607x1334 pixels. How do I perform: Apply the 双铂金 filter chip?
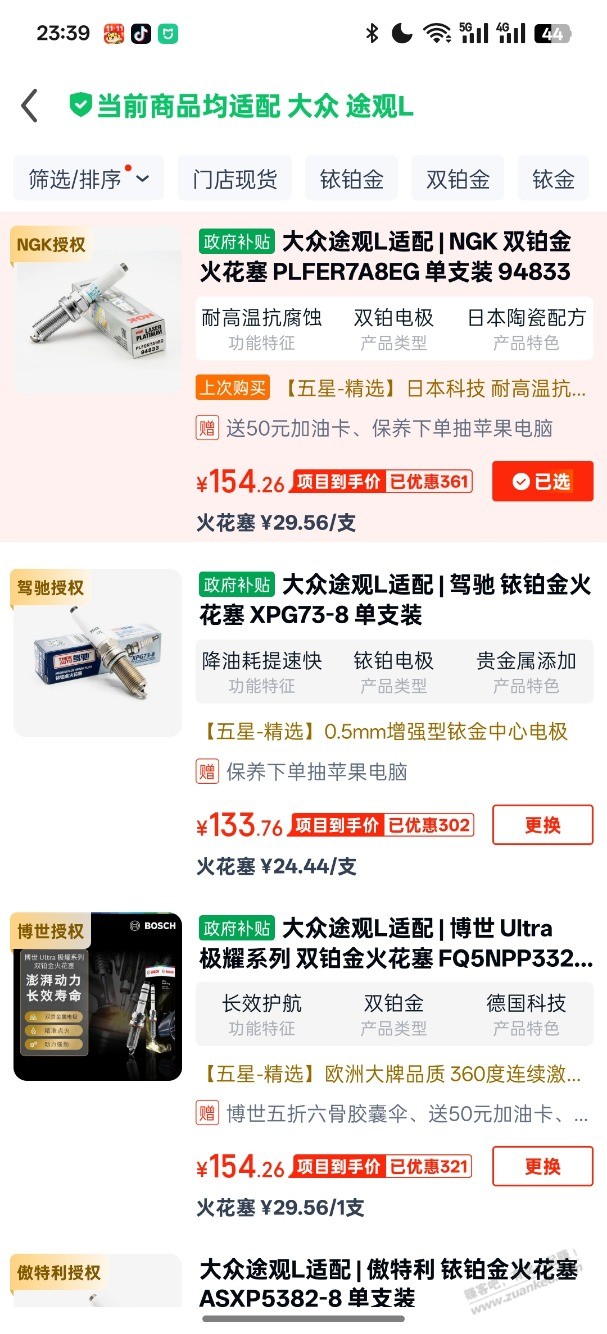[458, 179]
